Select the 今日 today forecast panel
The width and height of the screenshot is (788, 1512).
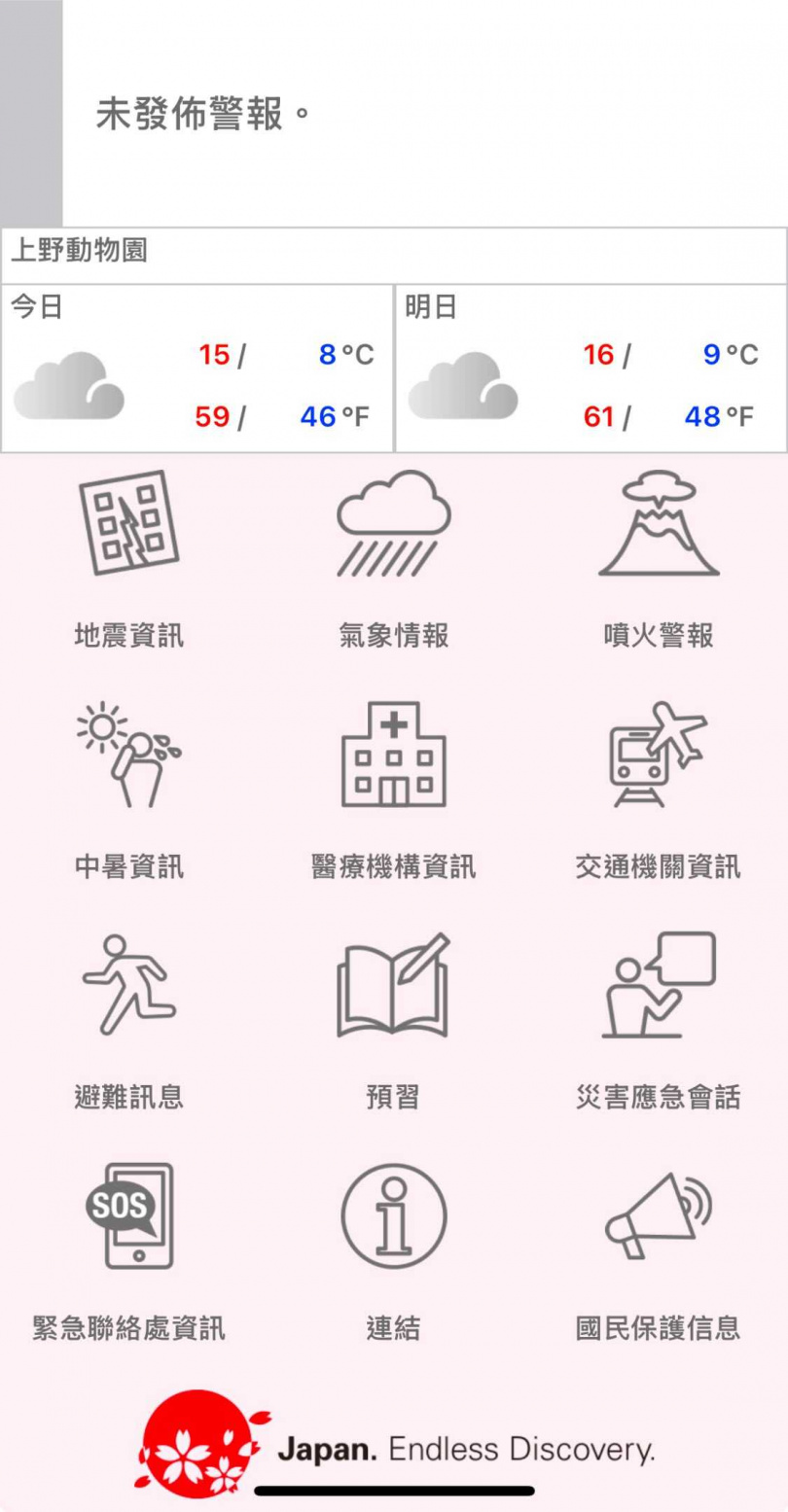(195, 365)
